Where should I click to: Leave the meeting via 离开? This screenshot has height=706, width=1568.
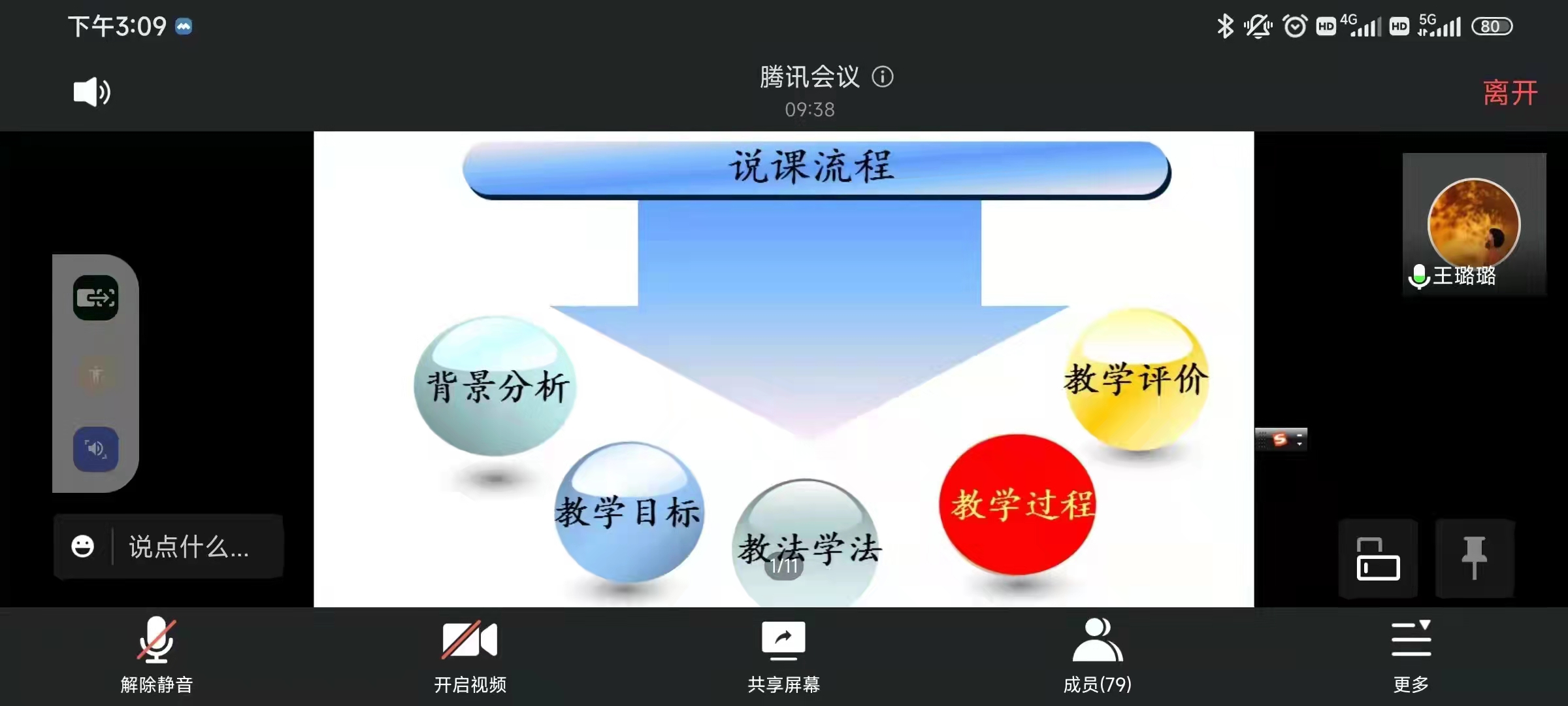click(1510, 93)
